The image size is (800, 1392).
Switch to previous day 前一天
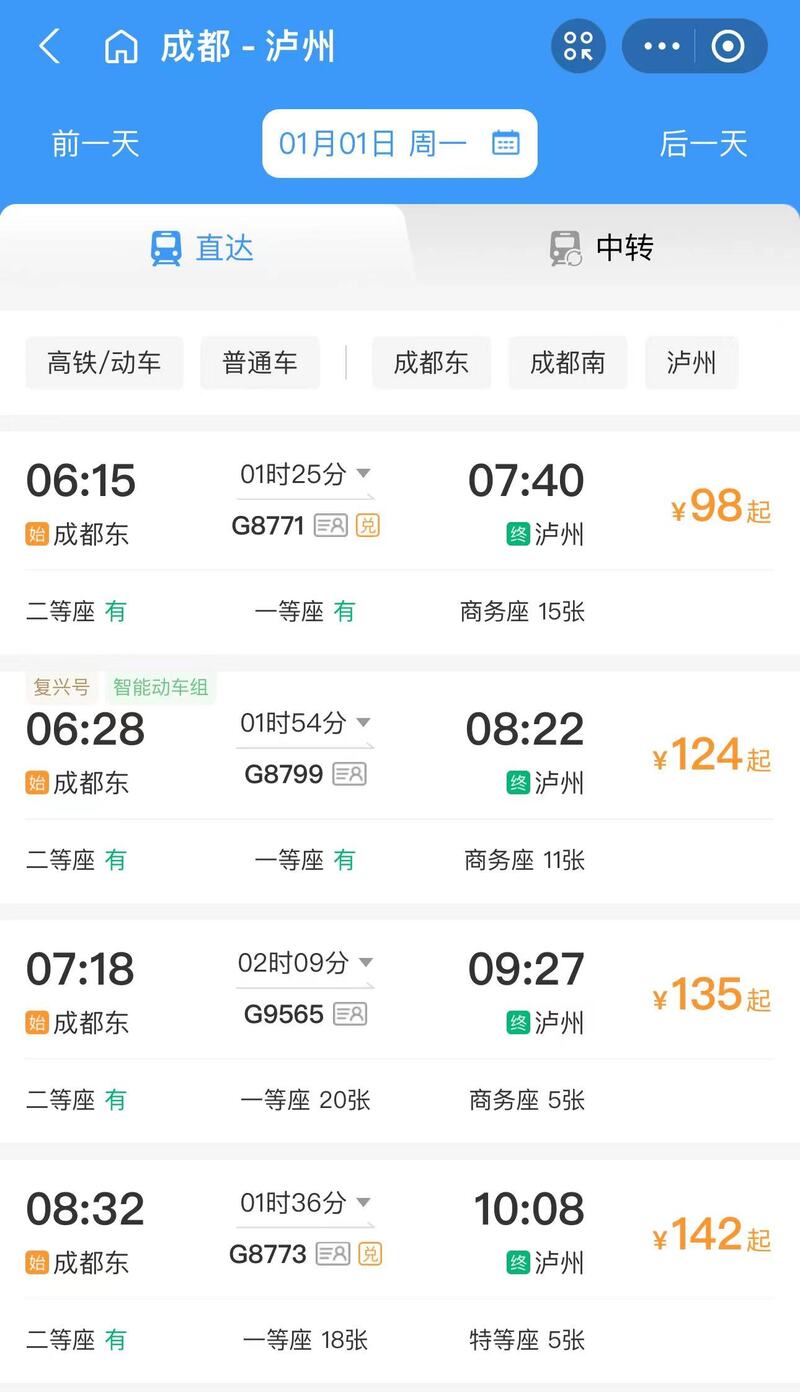click(95, 144)
